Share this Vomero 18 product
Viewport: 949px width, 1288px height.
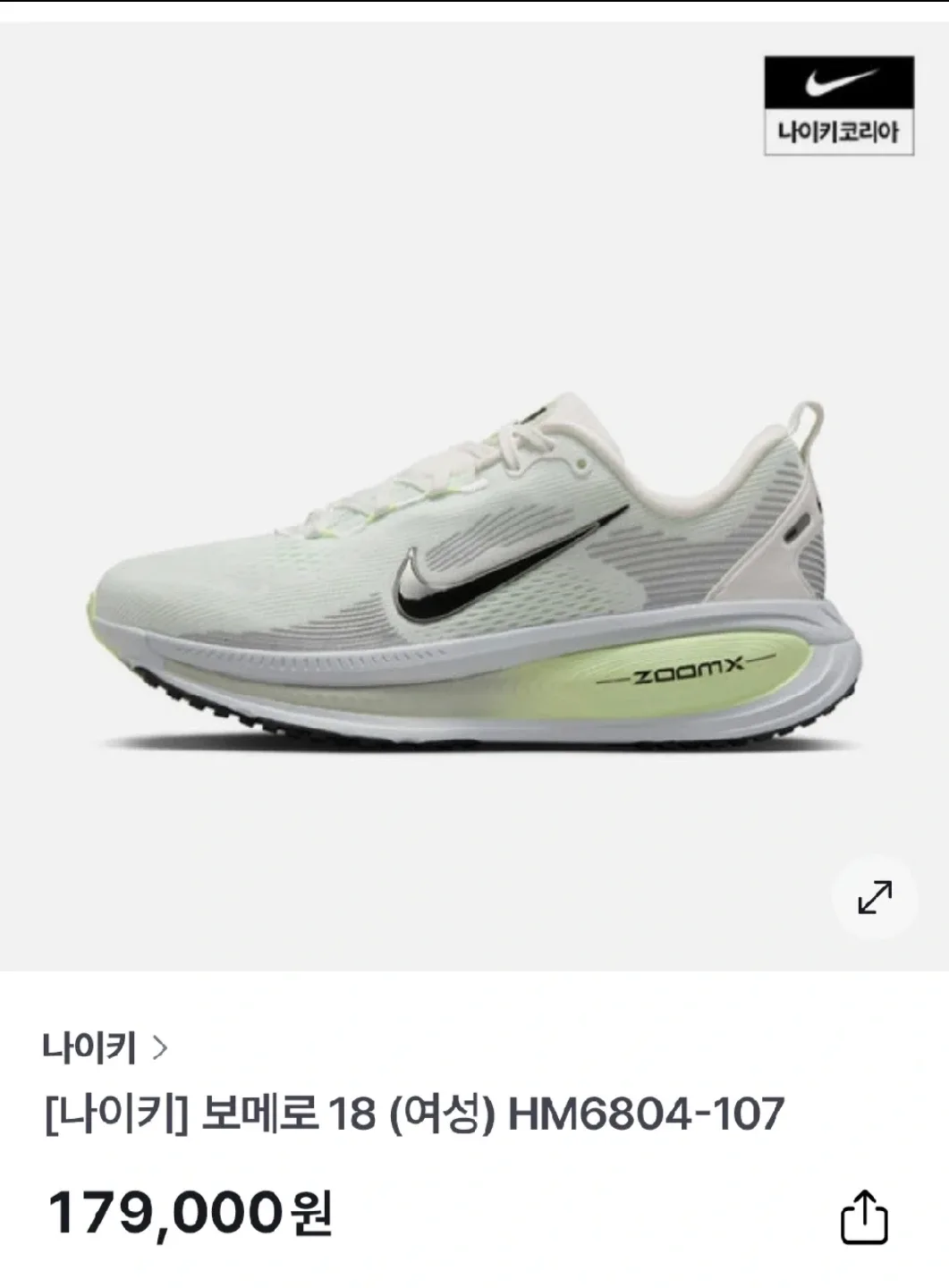pyautogui.click(x=864, y=1216)
